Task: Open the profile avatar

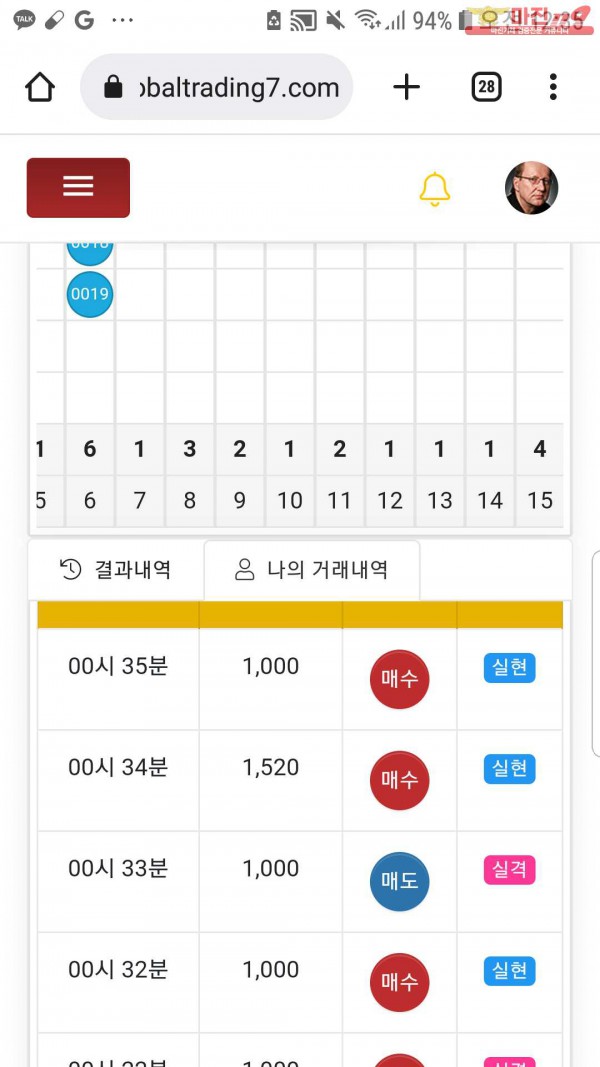Action: [x=531, y=188]
